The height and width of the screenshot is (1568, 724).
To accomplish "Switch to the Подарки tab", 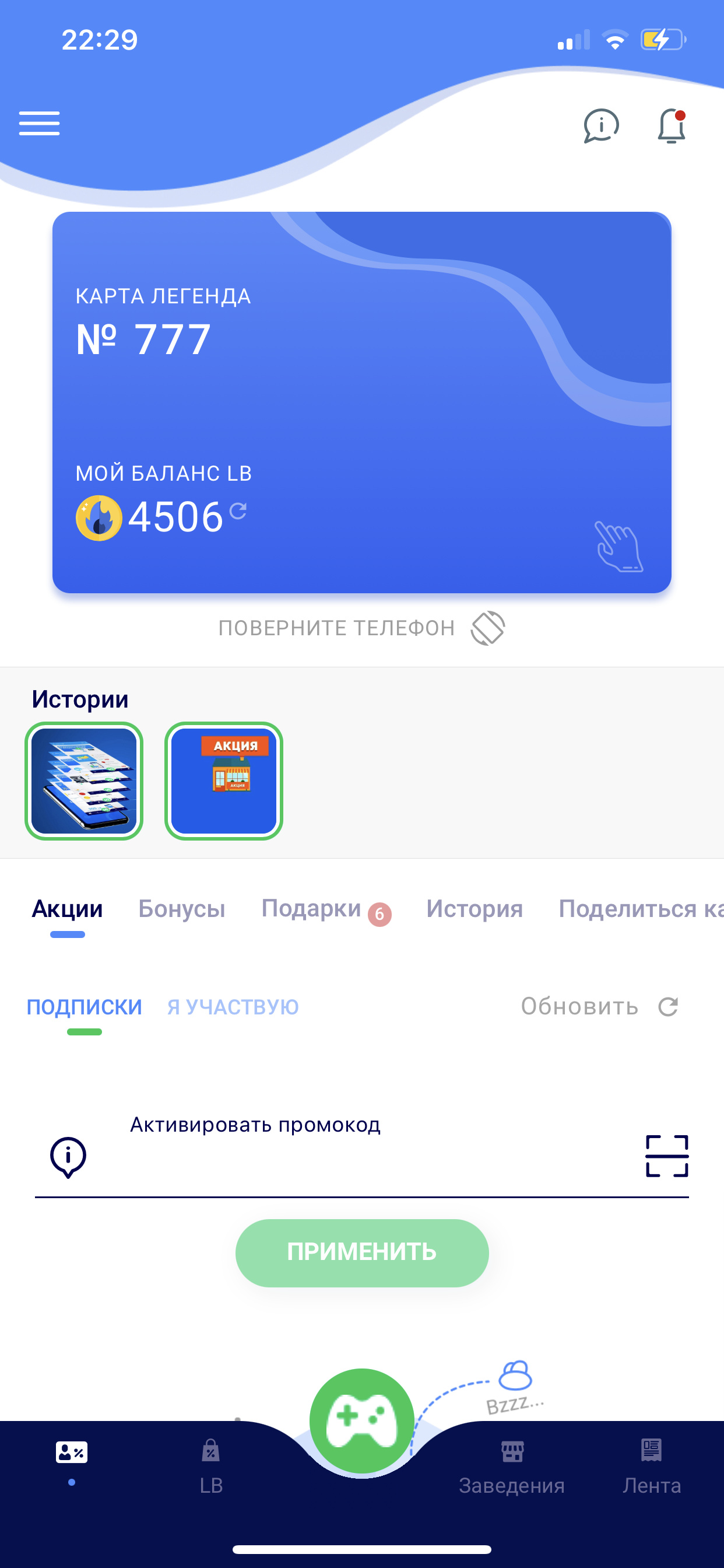I will click(311, 909).
